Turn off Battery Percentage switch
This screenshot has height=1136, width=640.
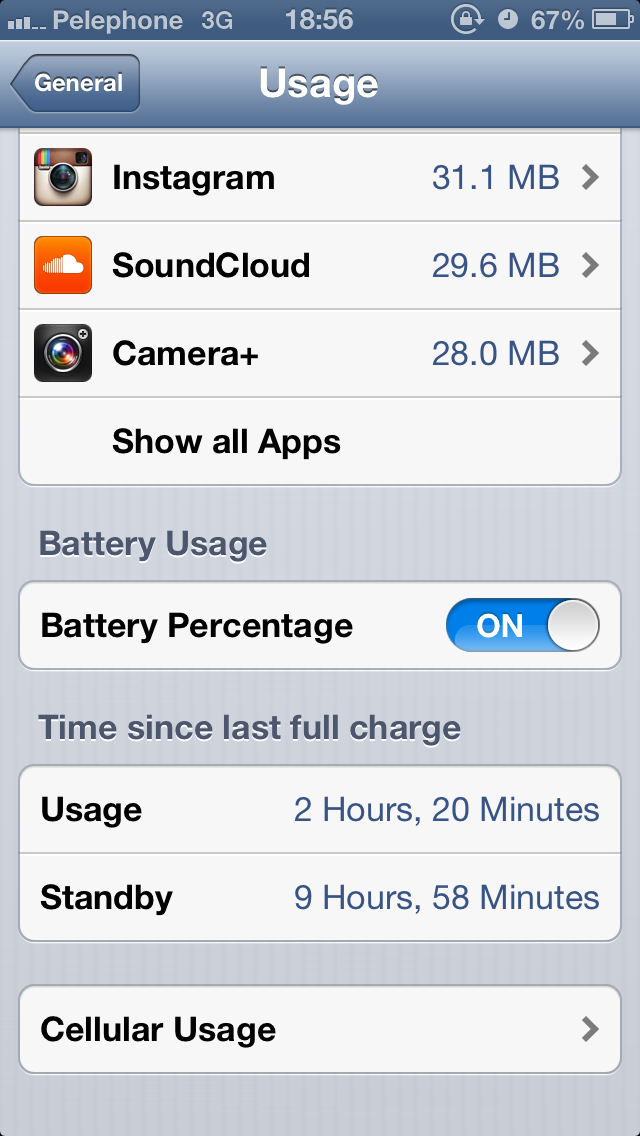[x=522, y=626]
